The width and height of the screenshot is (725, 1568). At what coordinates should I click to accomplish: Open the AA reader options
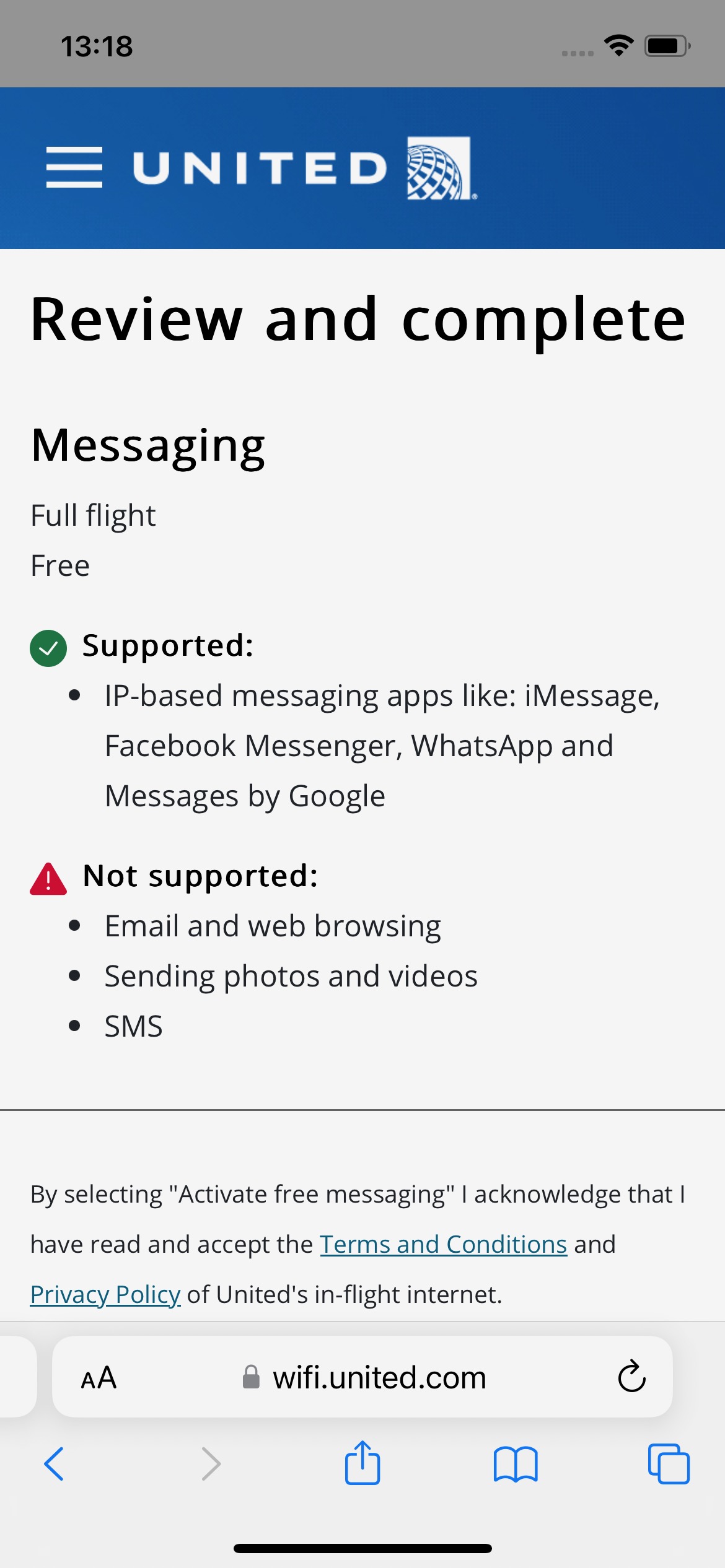99,1378
